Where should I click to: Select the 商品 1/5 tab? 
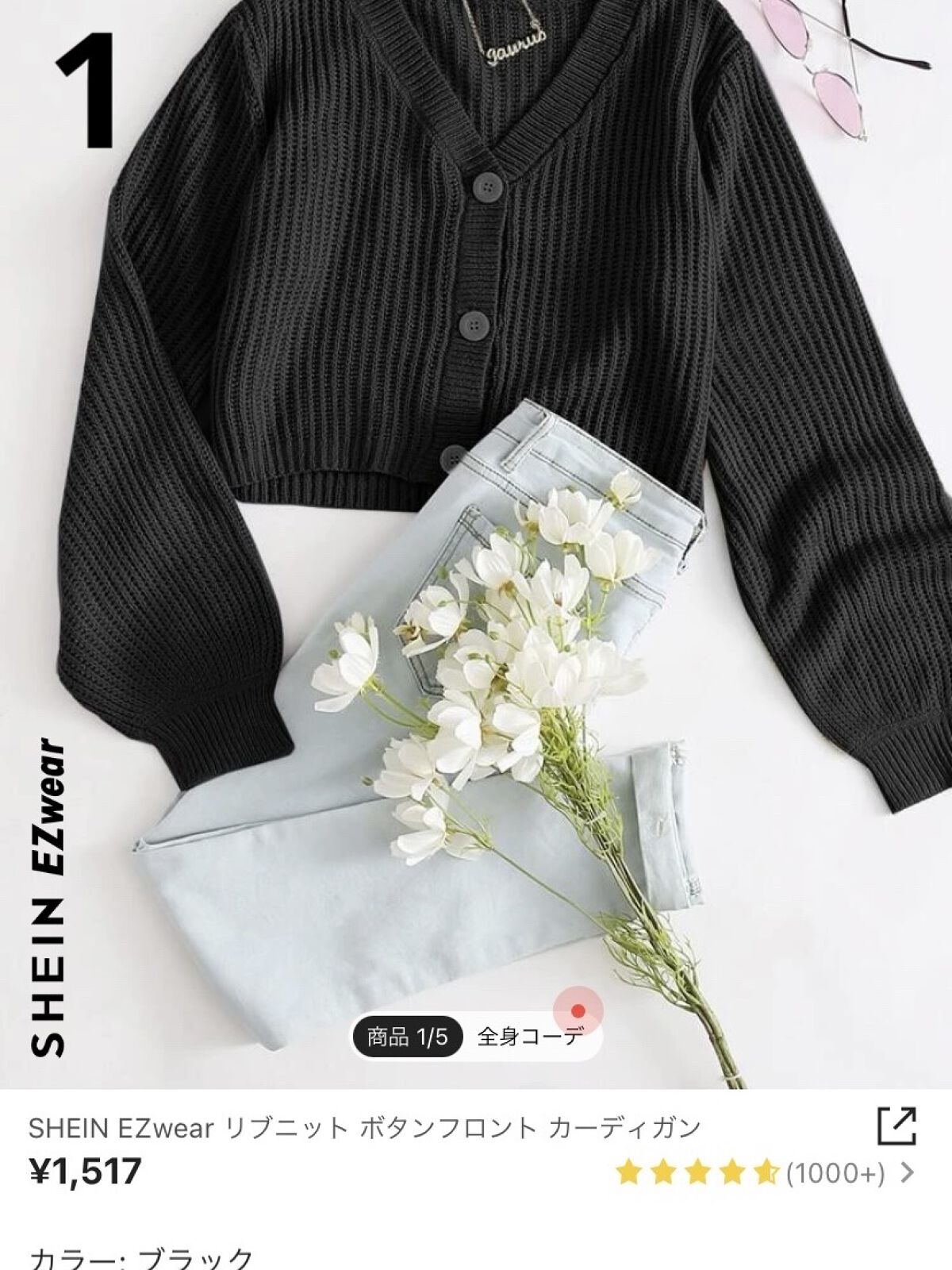point(407,1037)
